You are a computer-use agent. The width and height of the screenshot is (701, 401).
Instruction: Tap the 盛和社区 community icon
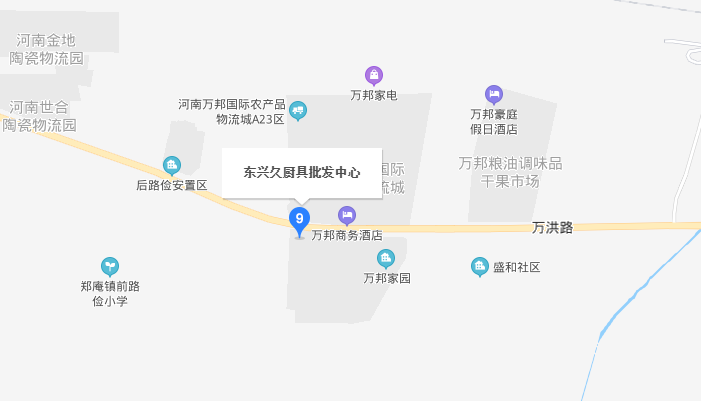pyautogui.click(x=480, y=266)
